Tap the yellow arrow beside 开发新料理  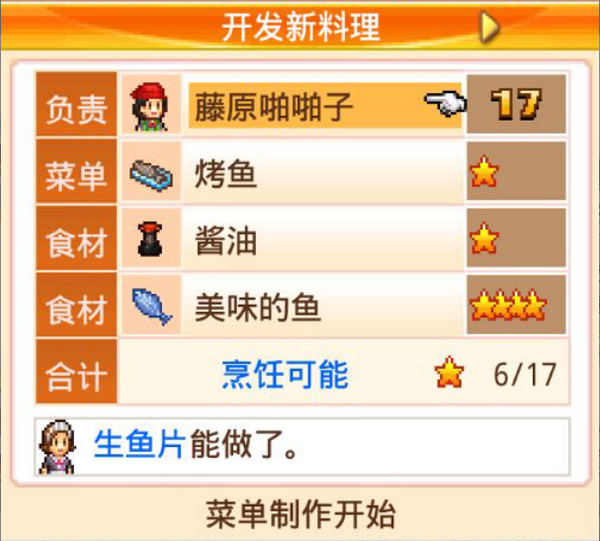click(x=488, y=27)
